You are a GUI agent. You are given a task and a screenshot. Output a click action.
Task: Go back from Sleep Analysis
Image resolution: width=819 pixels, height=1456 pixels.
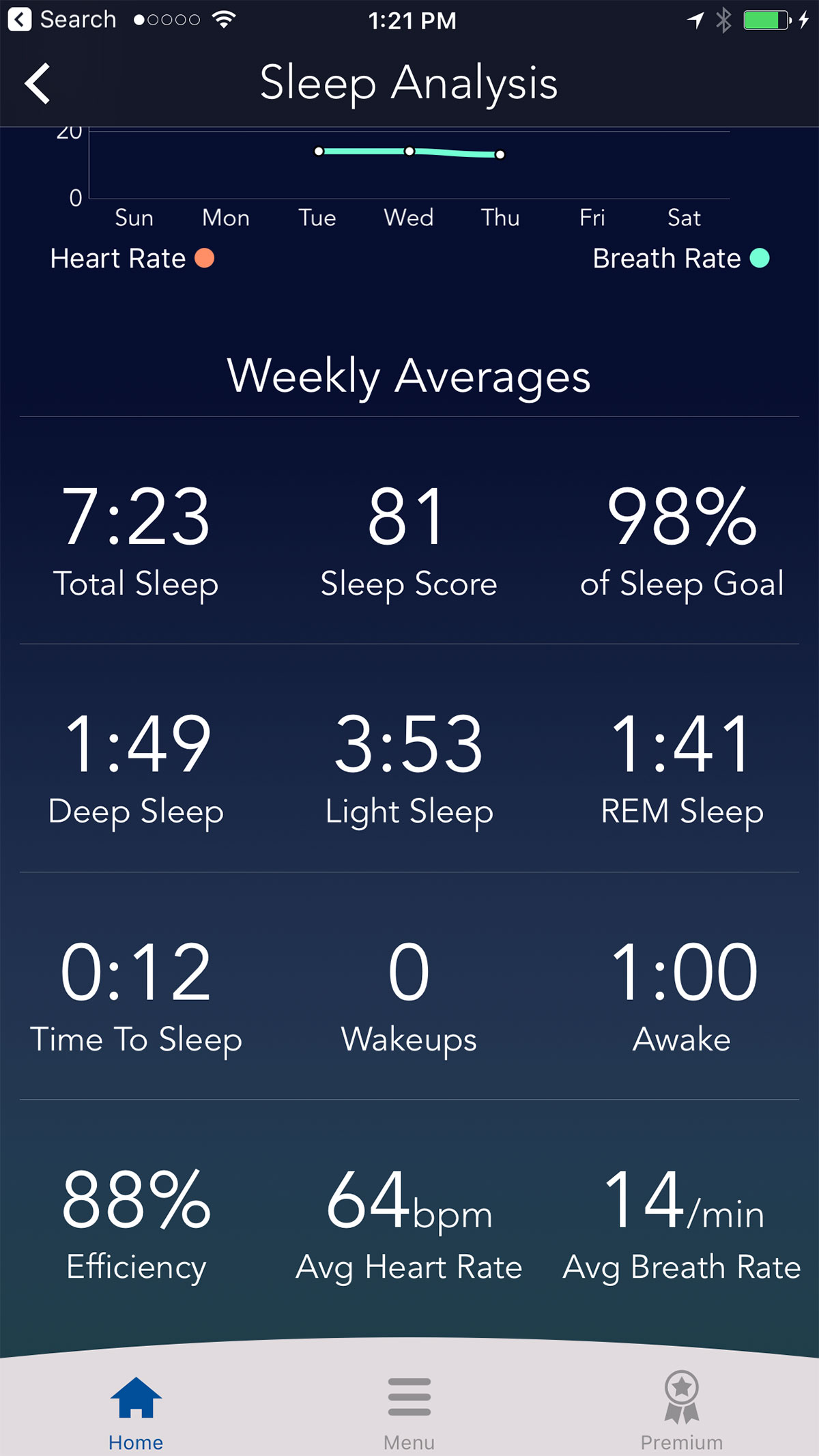click(x=38, y=83)
